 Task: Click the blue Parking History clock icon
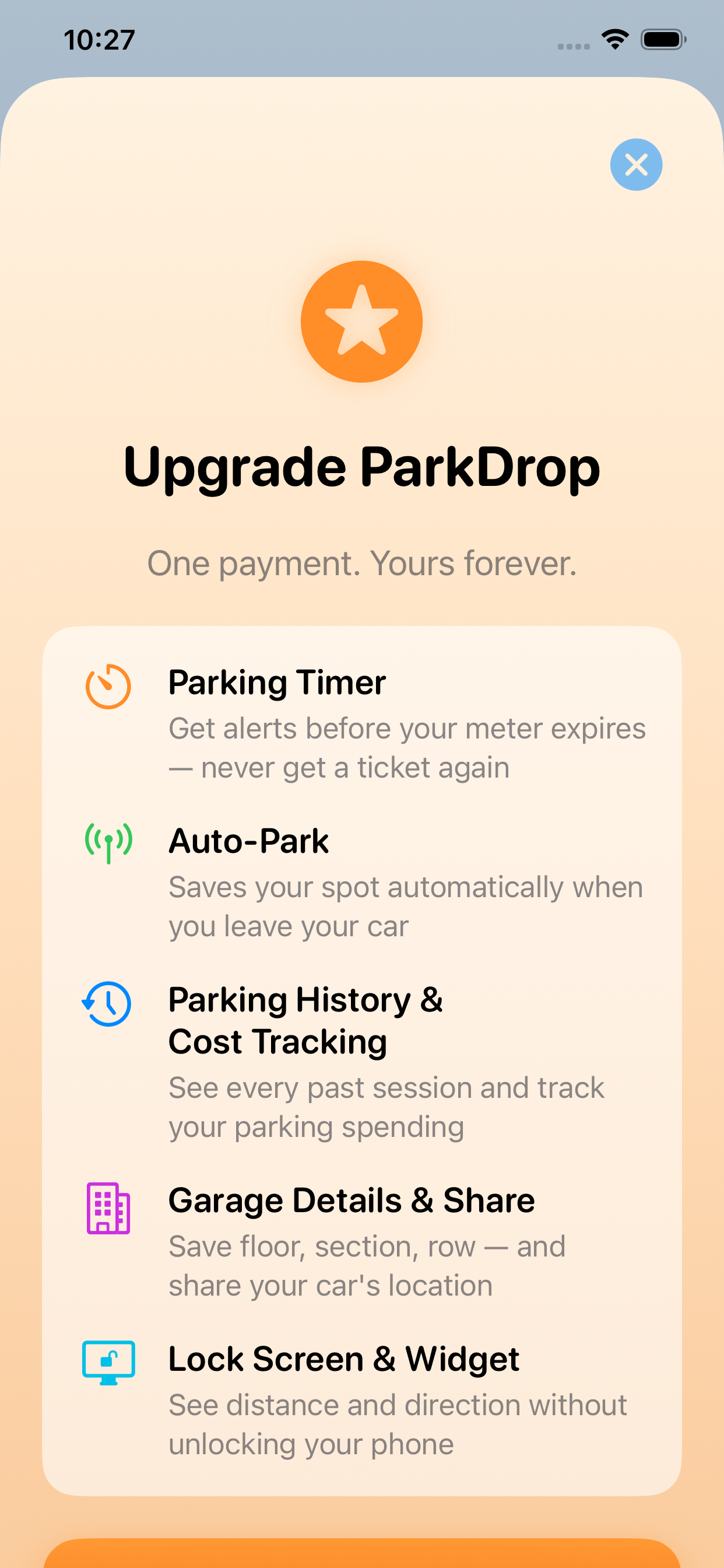coord(107,1003)
